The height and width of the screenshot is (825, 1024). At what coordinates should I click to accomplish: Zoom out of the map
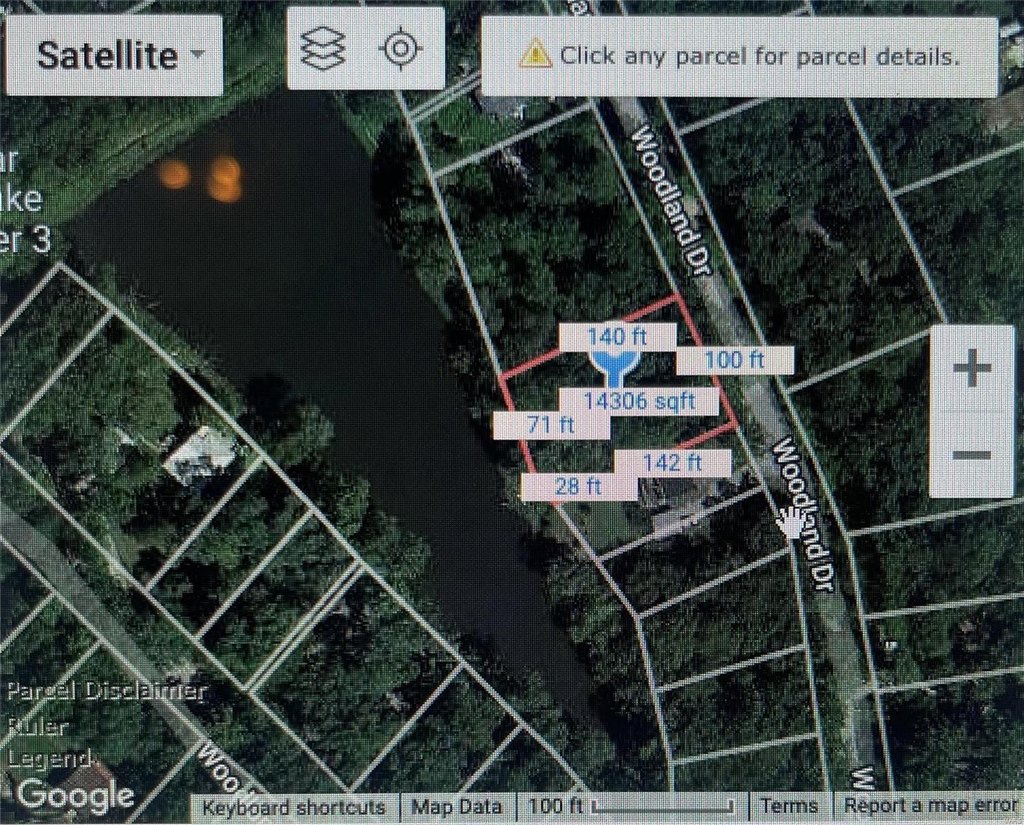pos(971,456)
